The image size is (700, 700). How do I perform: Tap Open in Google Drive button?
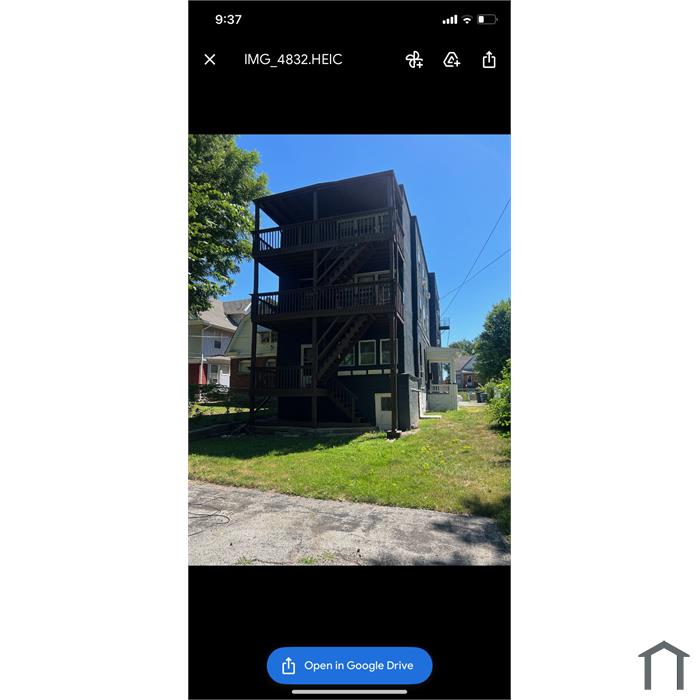[x=349, y=666]
